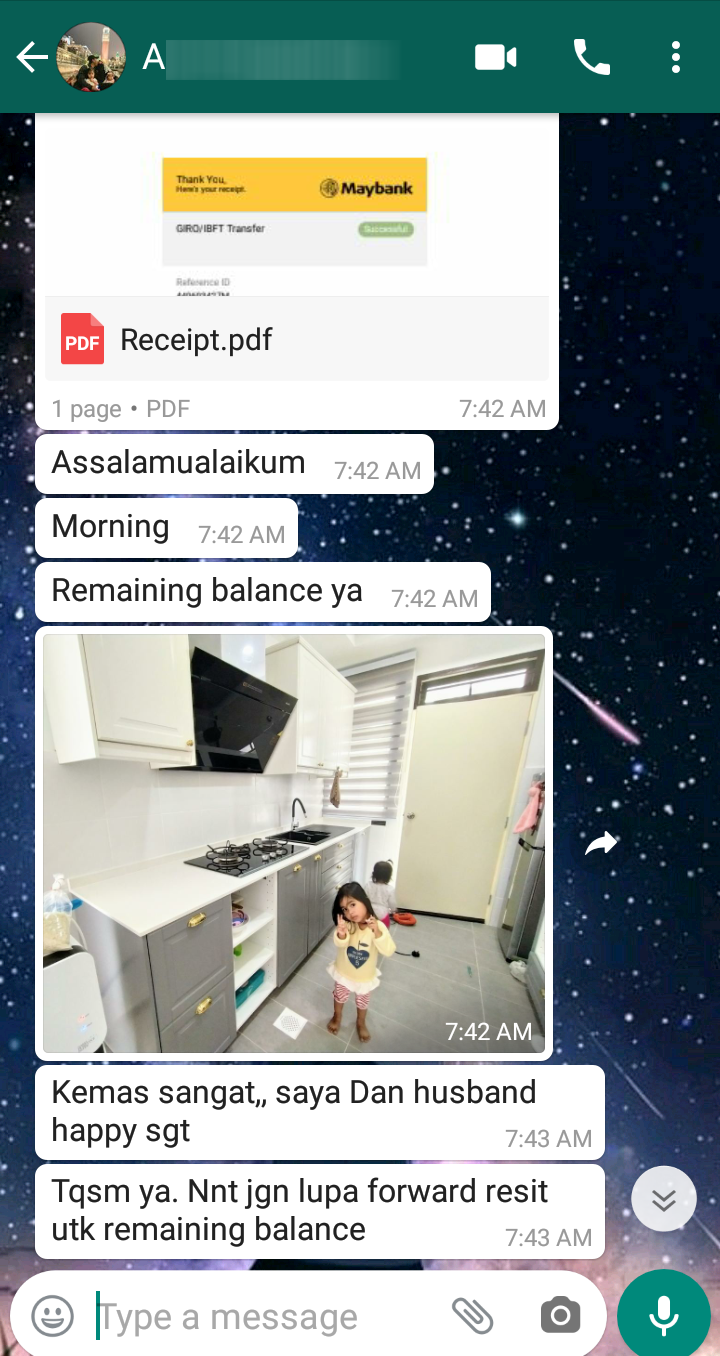Screen dimensions: 720x1356
Task: Open the Receipt.pdf attachment
Action: 297,339
